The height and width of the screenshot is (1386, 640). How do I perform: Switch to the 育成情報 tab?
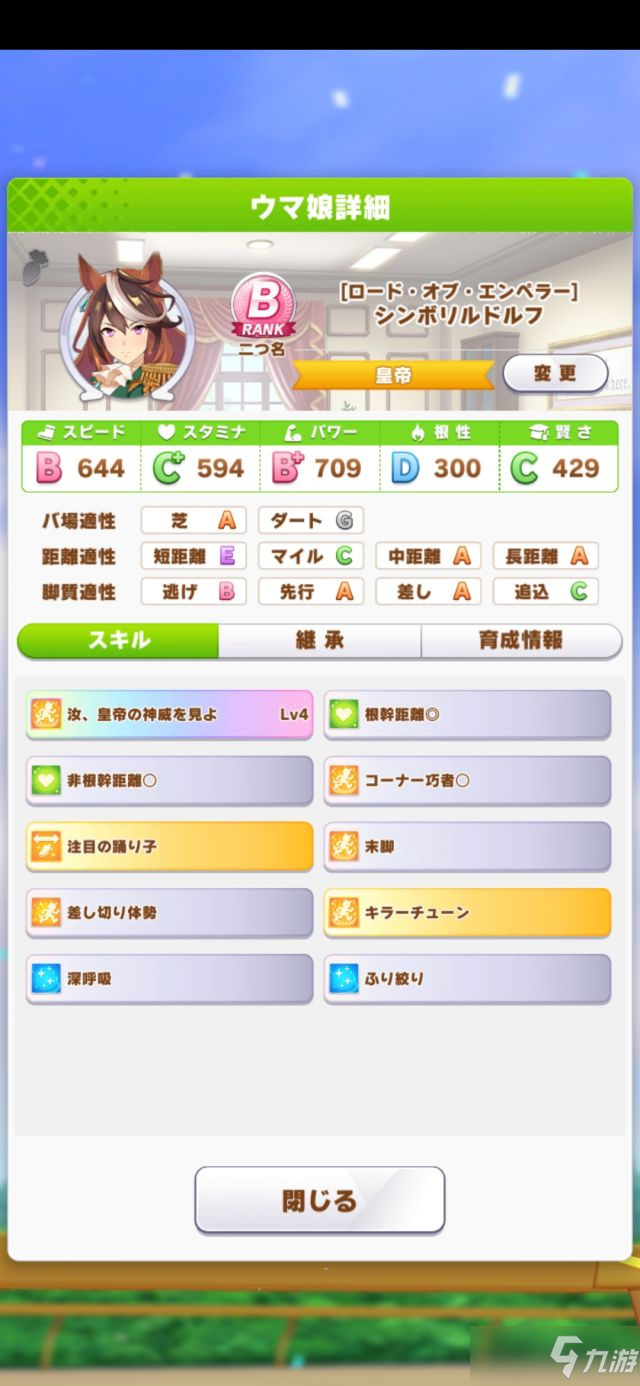pyautogui.click(x=520, y=641)
